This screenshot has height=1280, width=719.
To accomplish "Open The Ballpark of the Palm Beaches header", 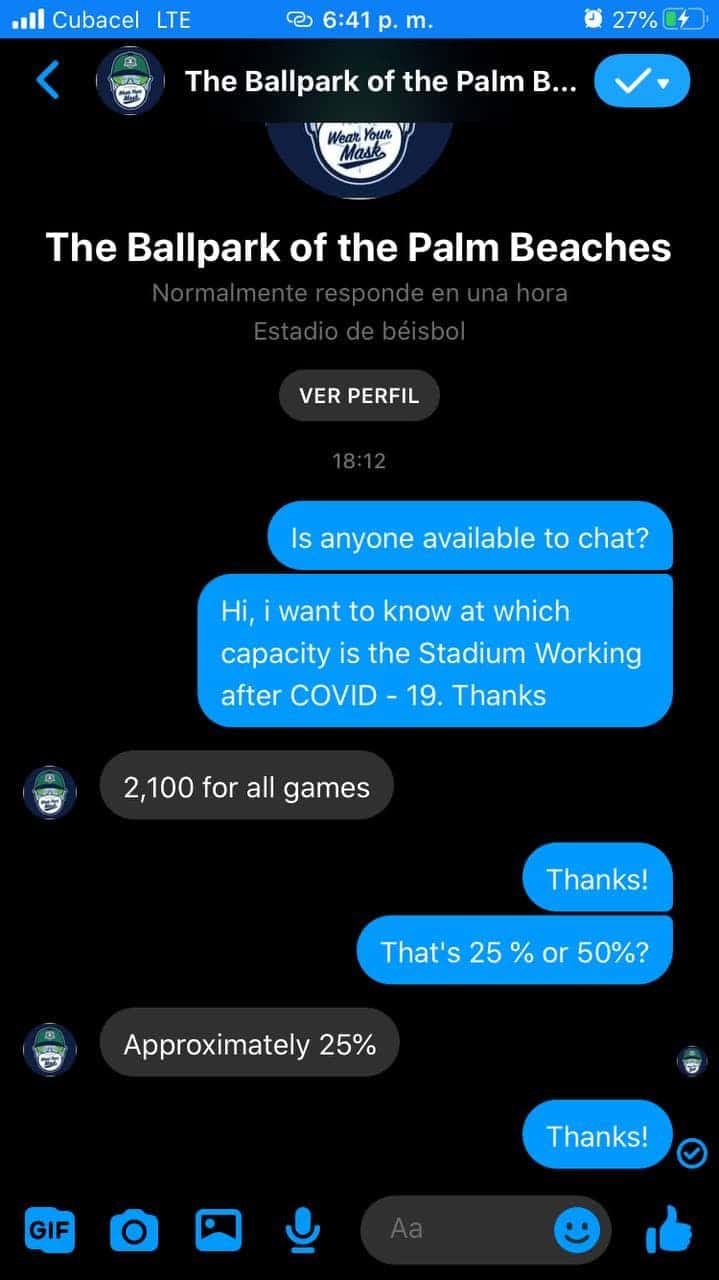I will click(380, 82).
